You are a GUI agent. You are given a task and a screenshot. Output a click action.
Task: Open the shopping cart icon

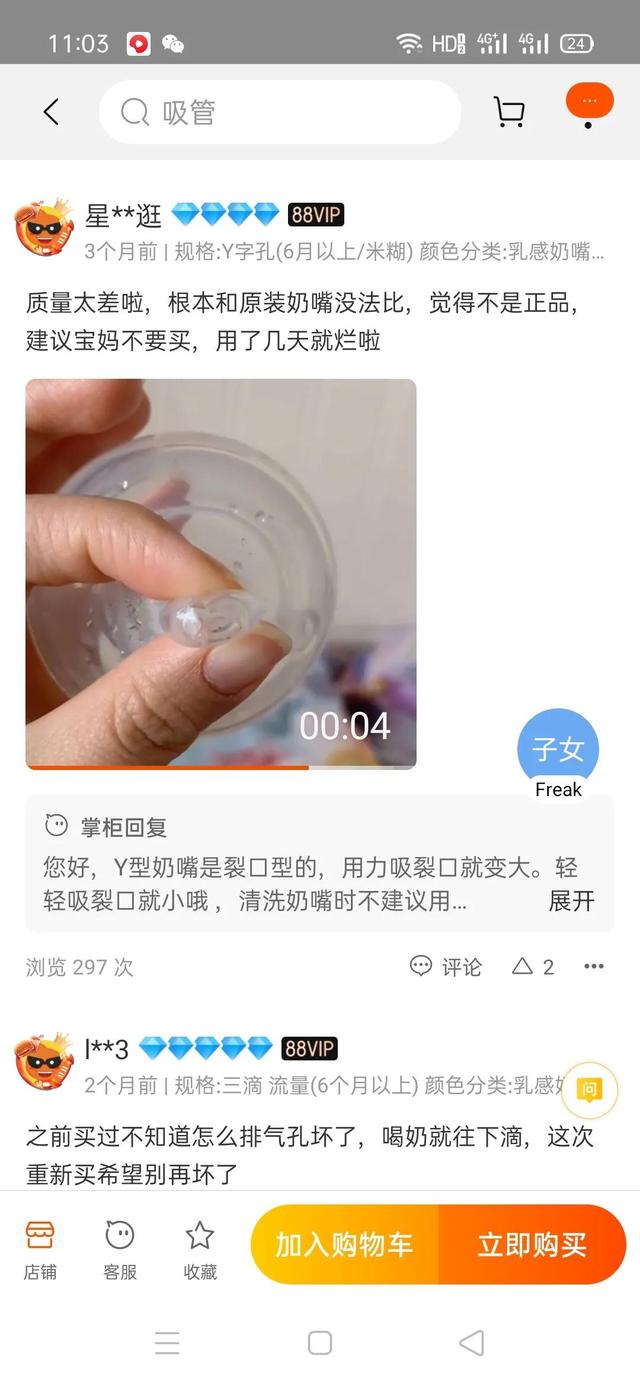point(509,112)
